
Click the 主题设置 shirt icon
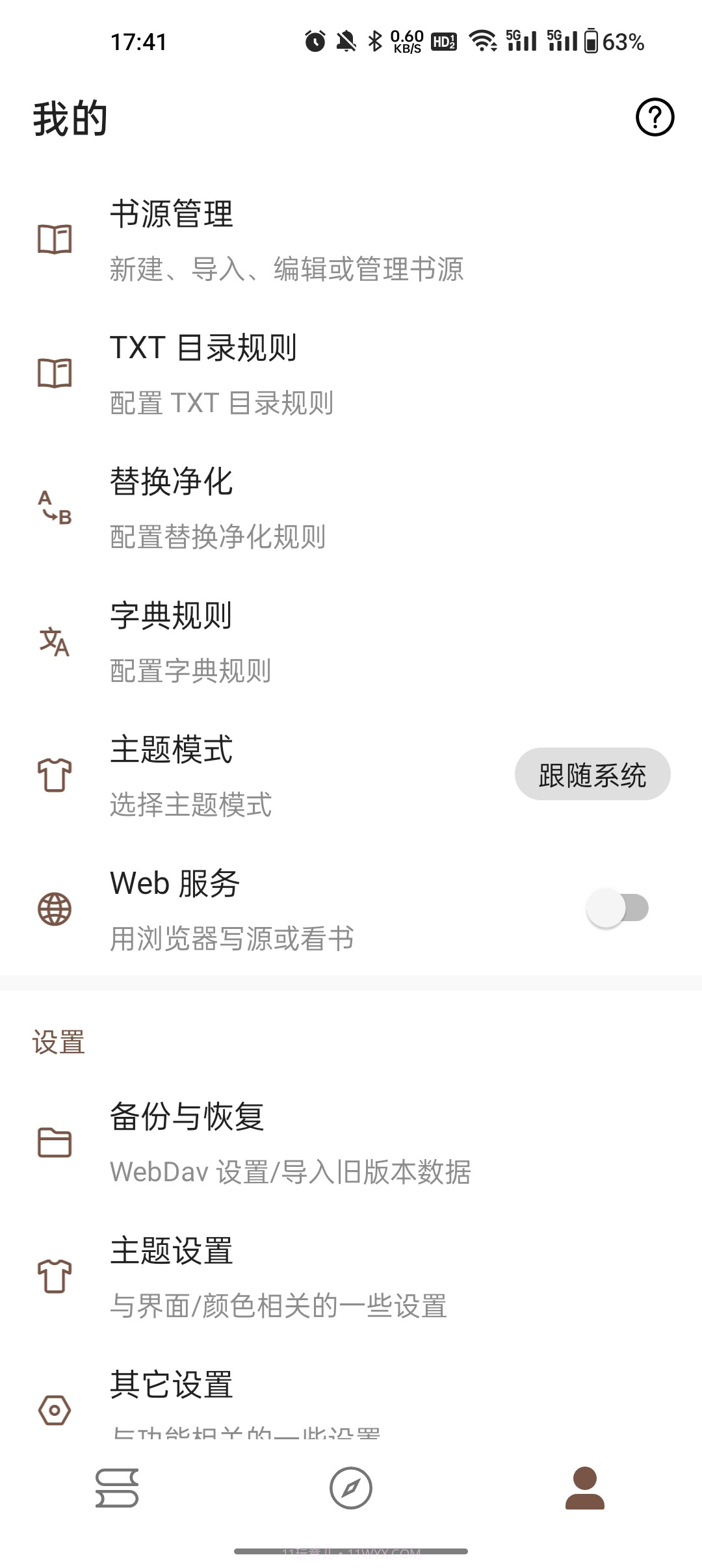click(55, 1276)
